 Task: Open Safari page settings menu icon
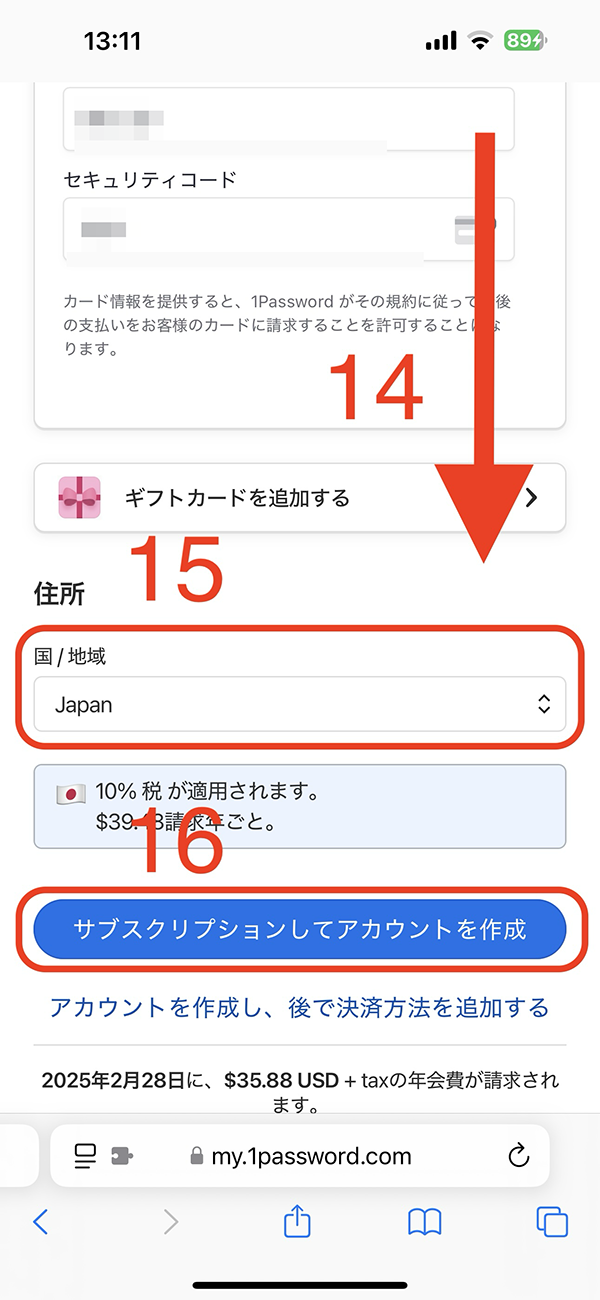tap(85, 1157)
